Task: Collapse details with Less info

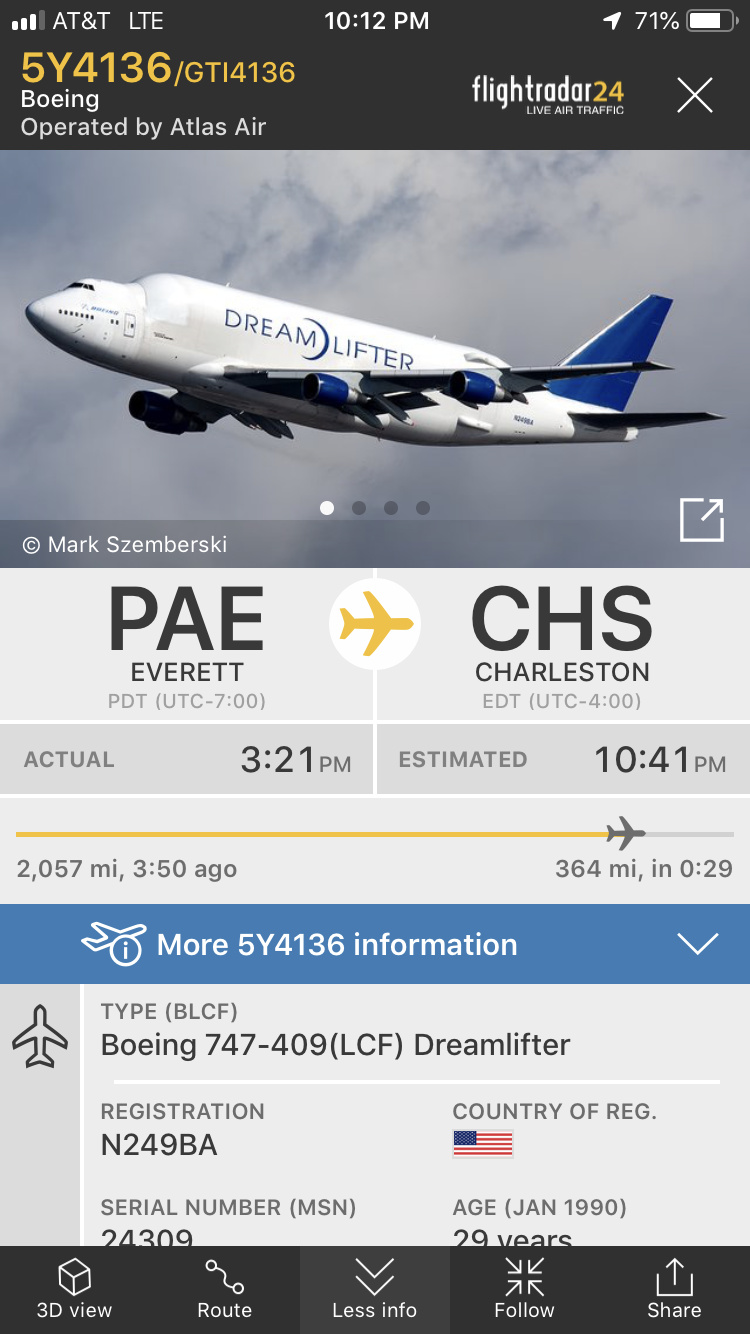Action: [374, 1290]
